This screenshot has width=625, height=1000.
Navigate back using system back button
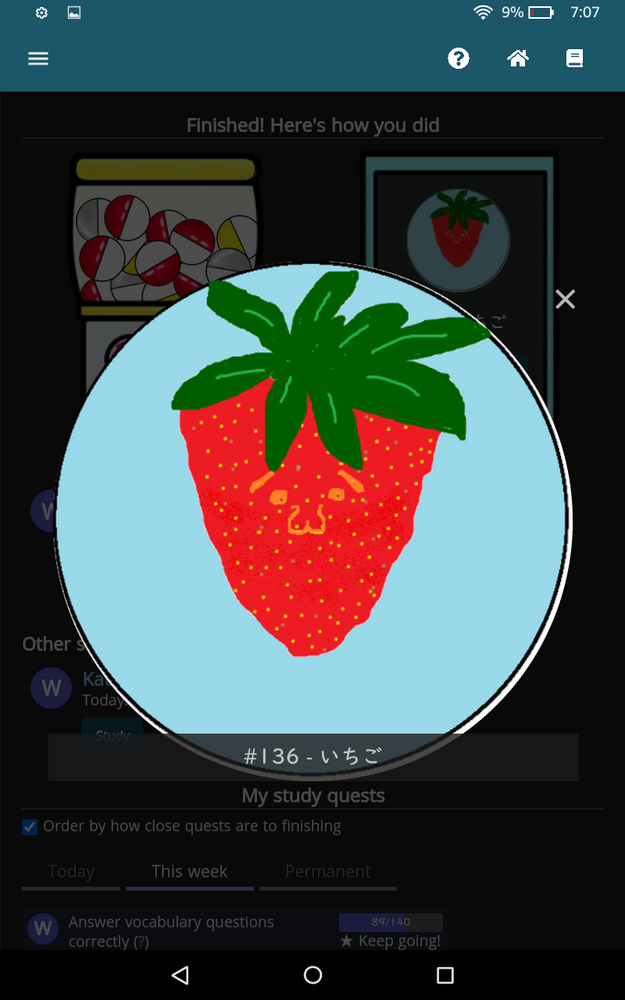pyautogui.click(x=180, y=975)
